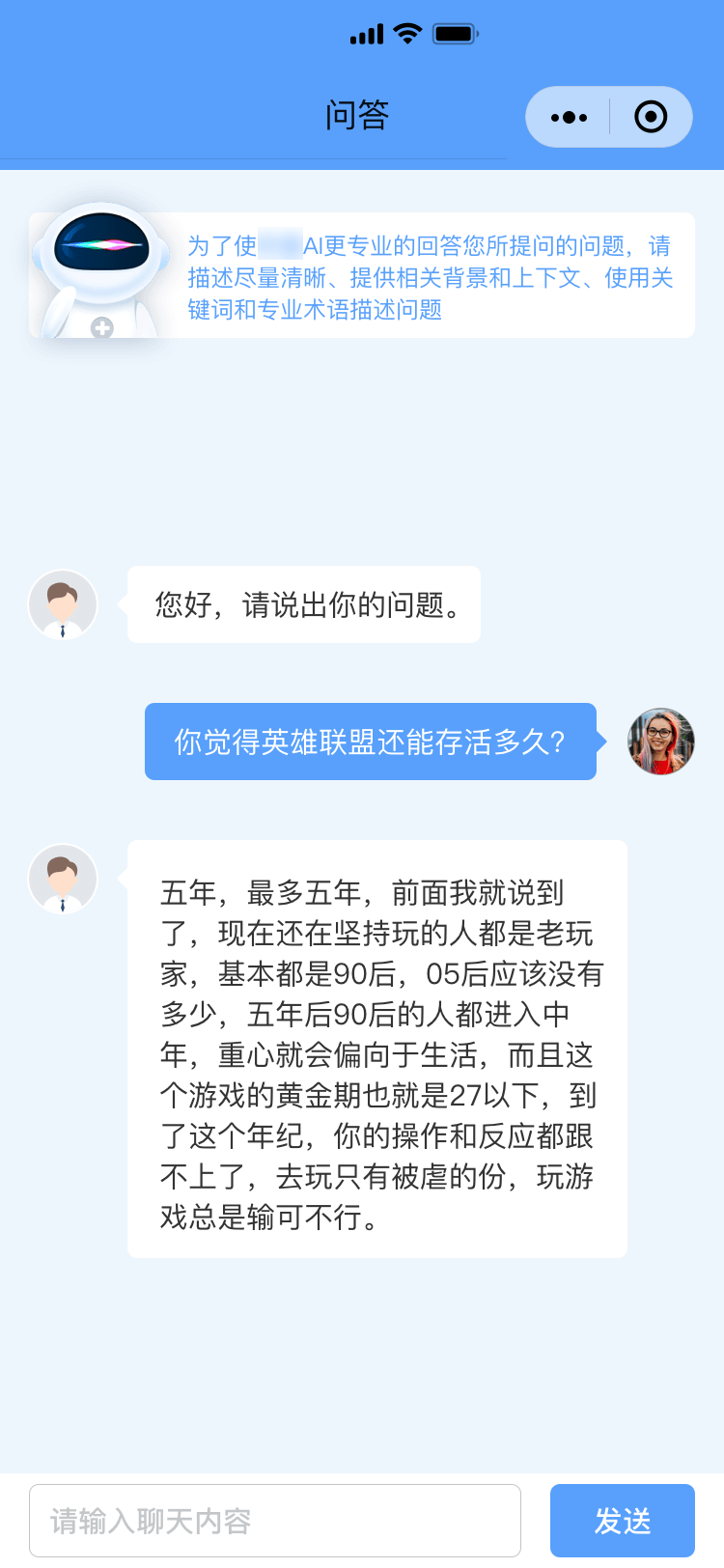Close the mini program via the circle icon
The height and width of the screenshot is (1568, 724).
point(651,118)
